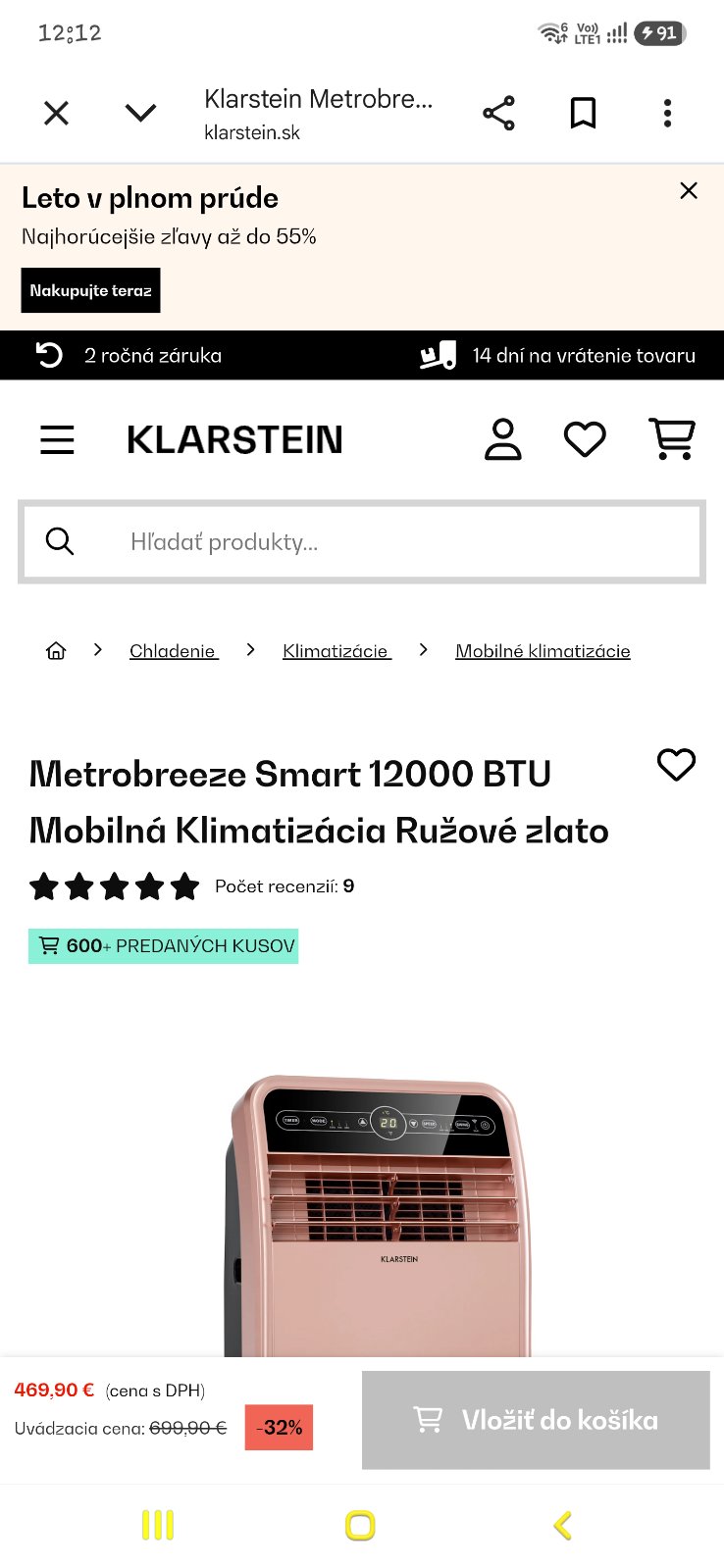Minimize the custom tab with the chevron
The height and width of the screenshot is (1568, 724).
point(141,114)
